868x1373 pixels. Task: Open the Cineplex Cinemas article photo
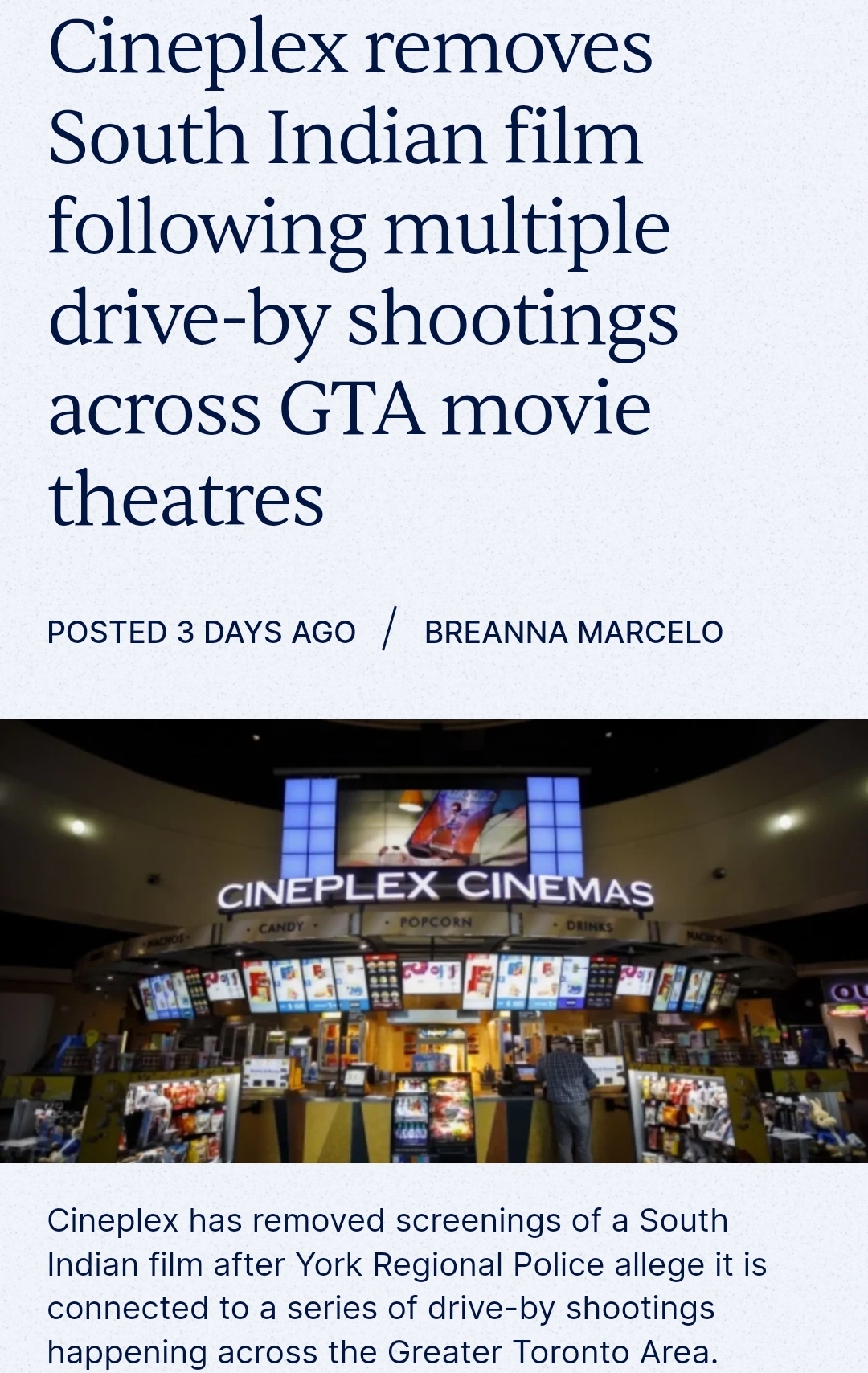coord(434,941)
